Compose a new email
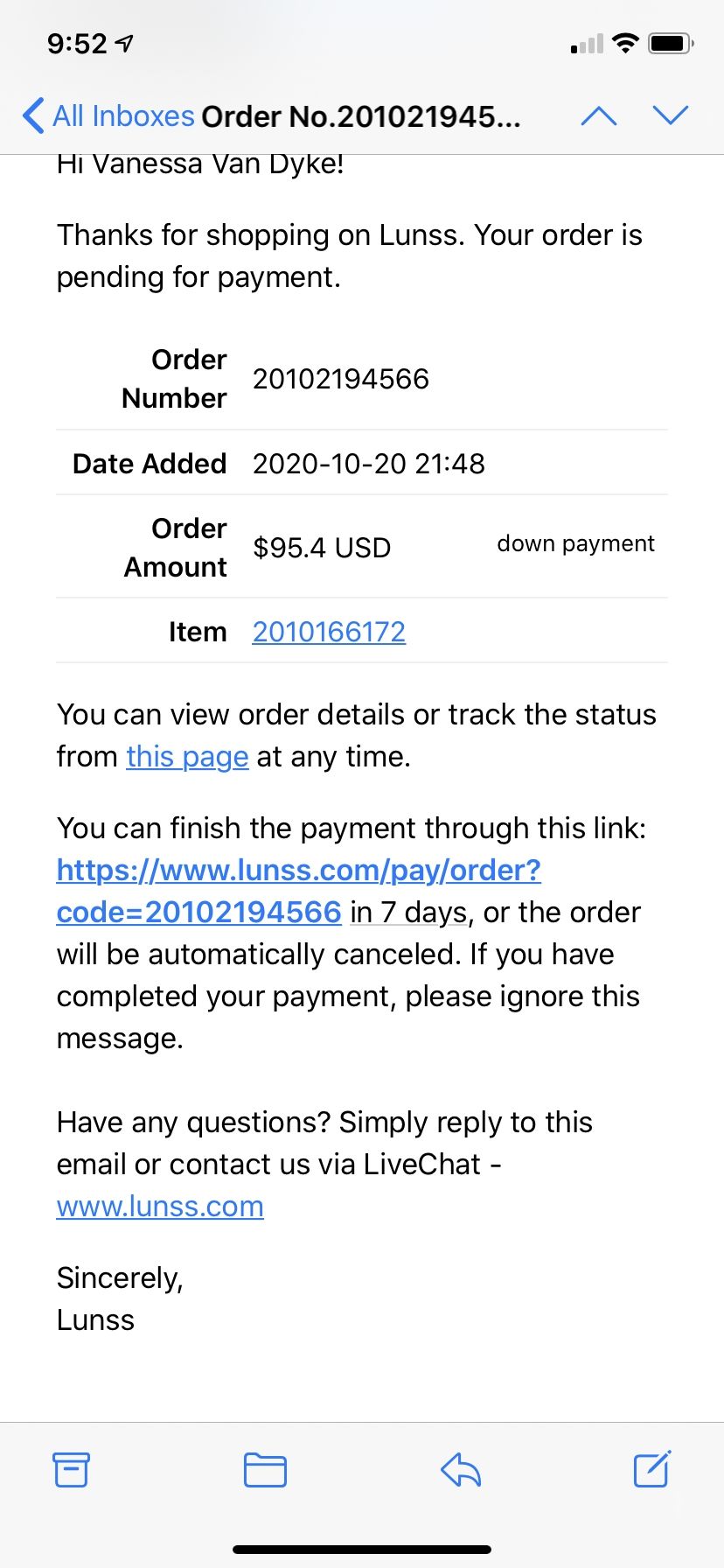 pos(652,1468)
